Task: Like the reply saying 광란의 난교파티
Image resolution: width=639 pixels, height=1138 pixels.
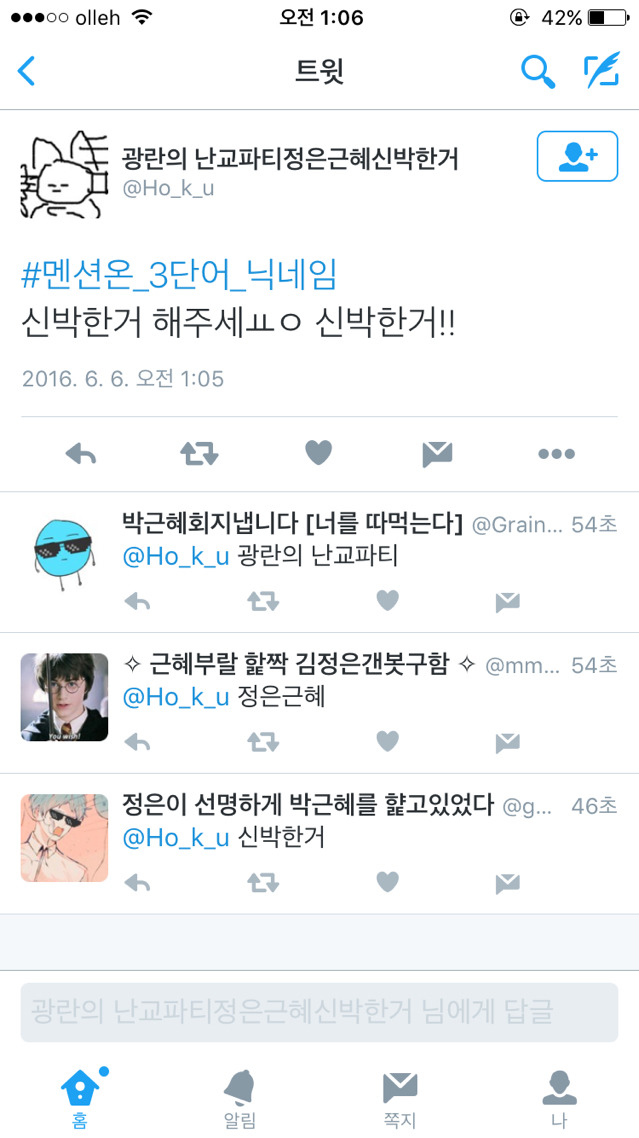Action: 388,601
